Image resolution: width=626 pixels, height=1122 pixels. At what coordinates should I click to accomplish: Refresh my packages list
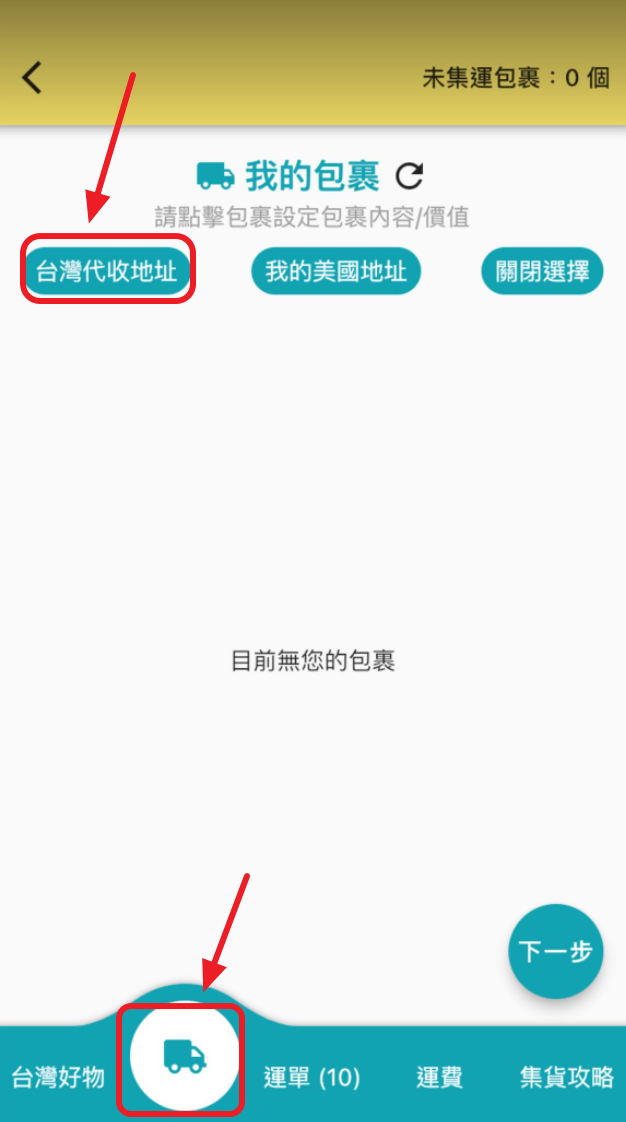(410, 177)
